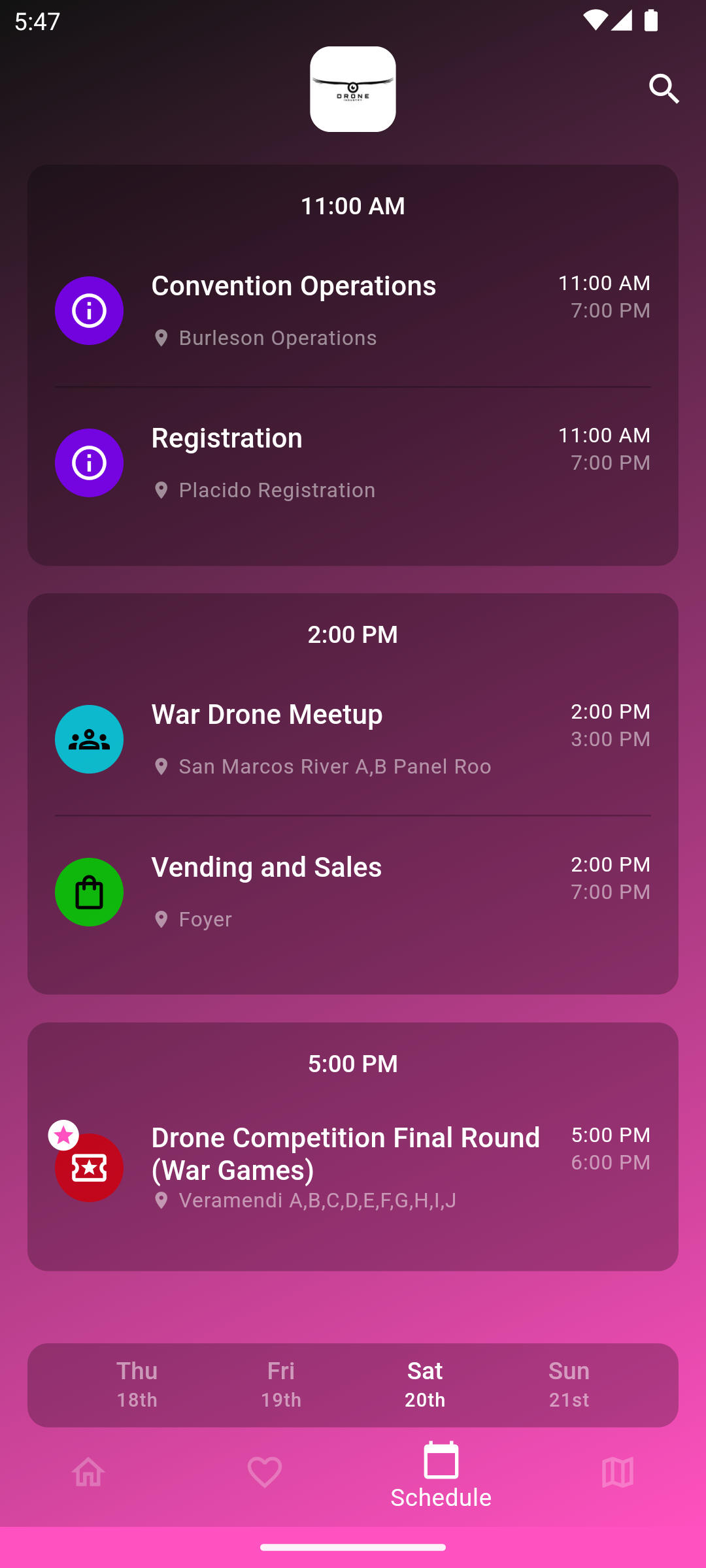
Task: Tap the location pin beside Burleson Operations
Action: pos(161,338)
